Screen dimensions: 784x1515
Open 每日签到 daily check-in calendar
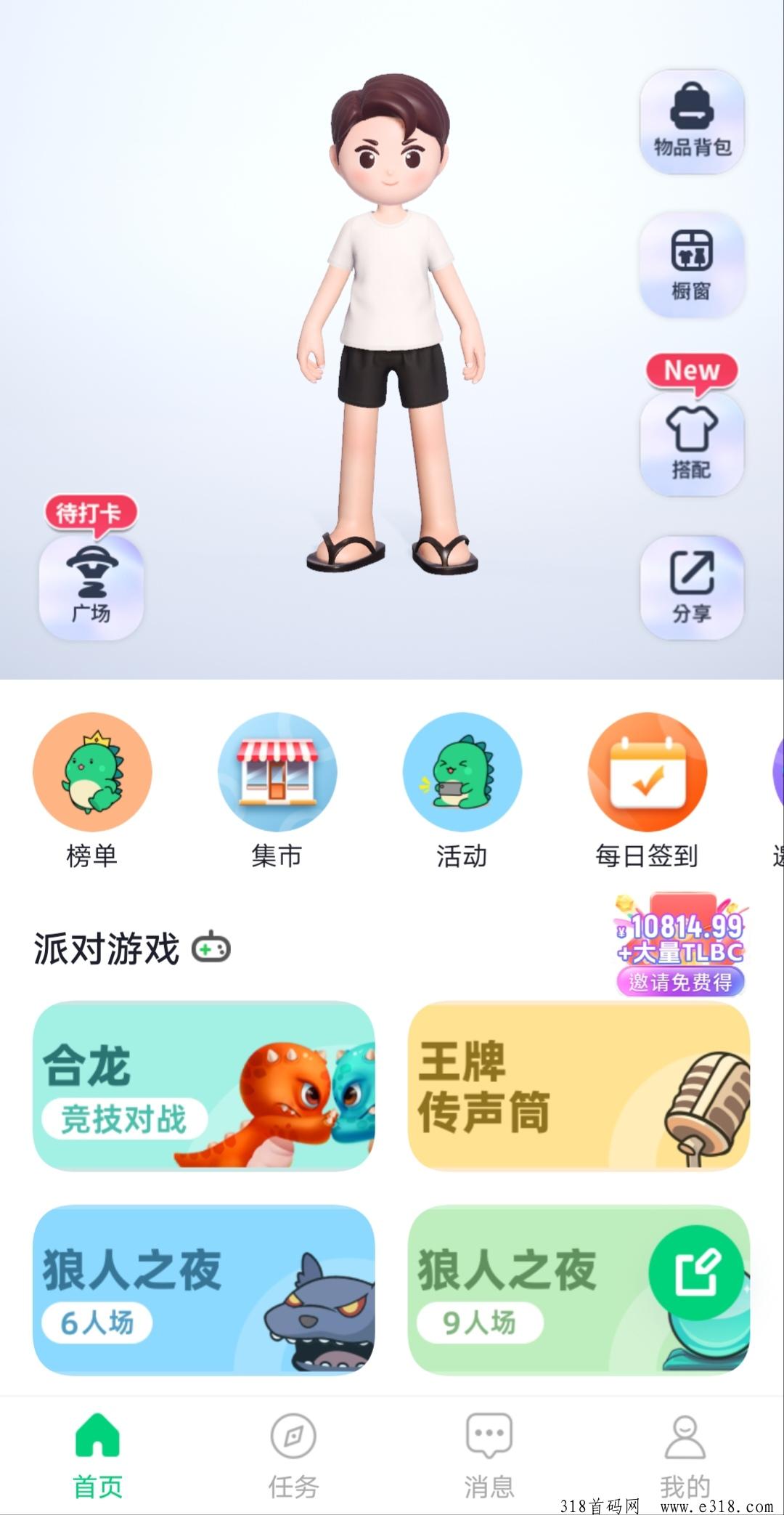click(648, 772)
